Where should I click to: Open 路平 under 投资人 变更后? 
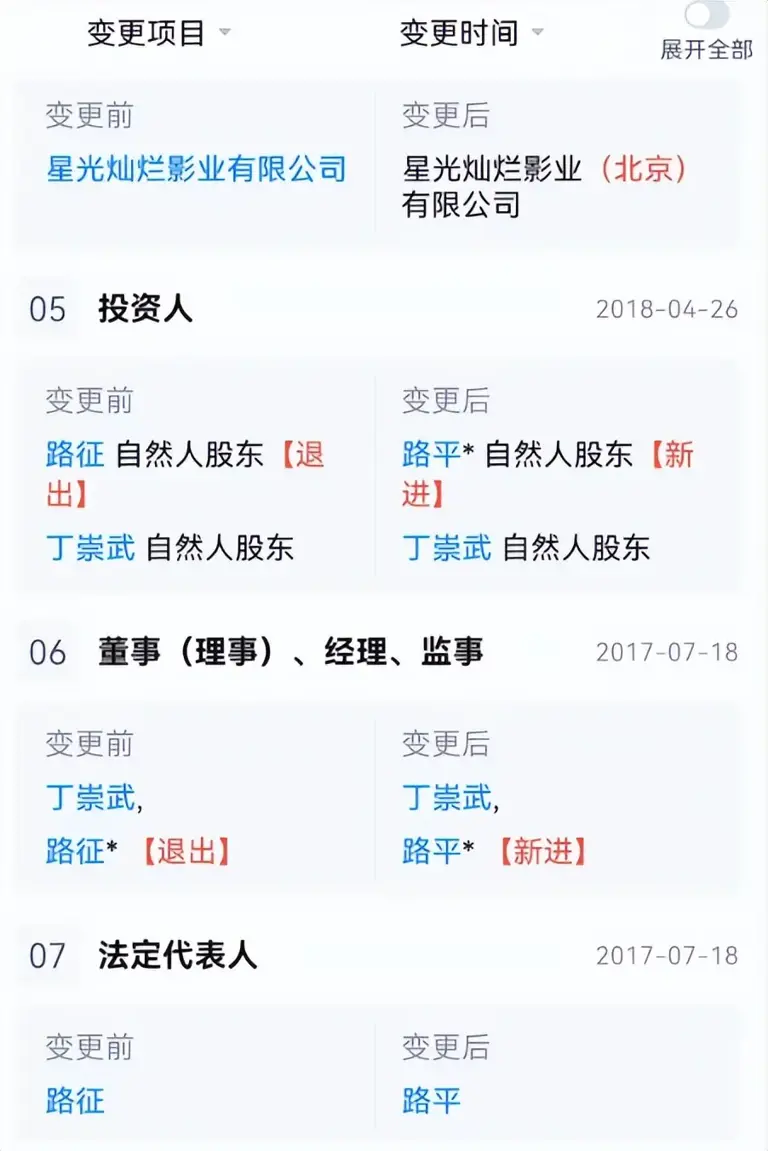(x=431, y=454)
